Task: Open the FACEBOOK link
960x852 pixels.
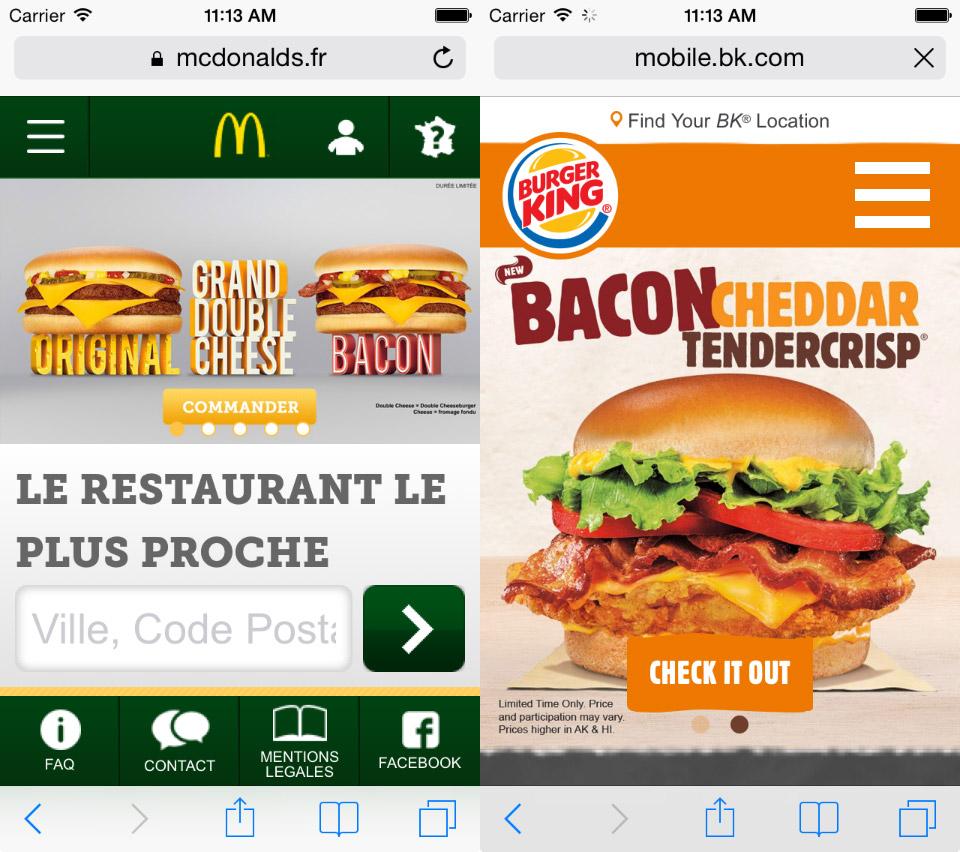Action: [x=419, y=741]
